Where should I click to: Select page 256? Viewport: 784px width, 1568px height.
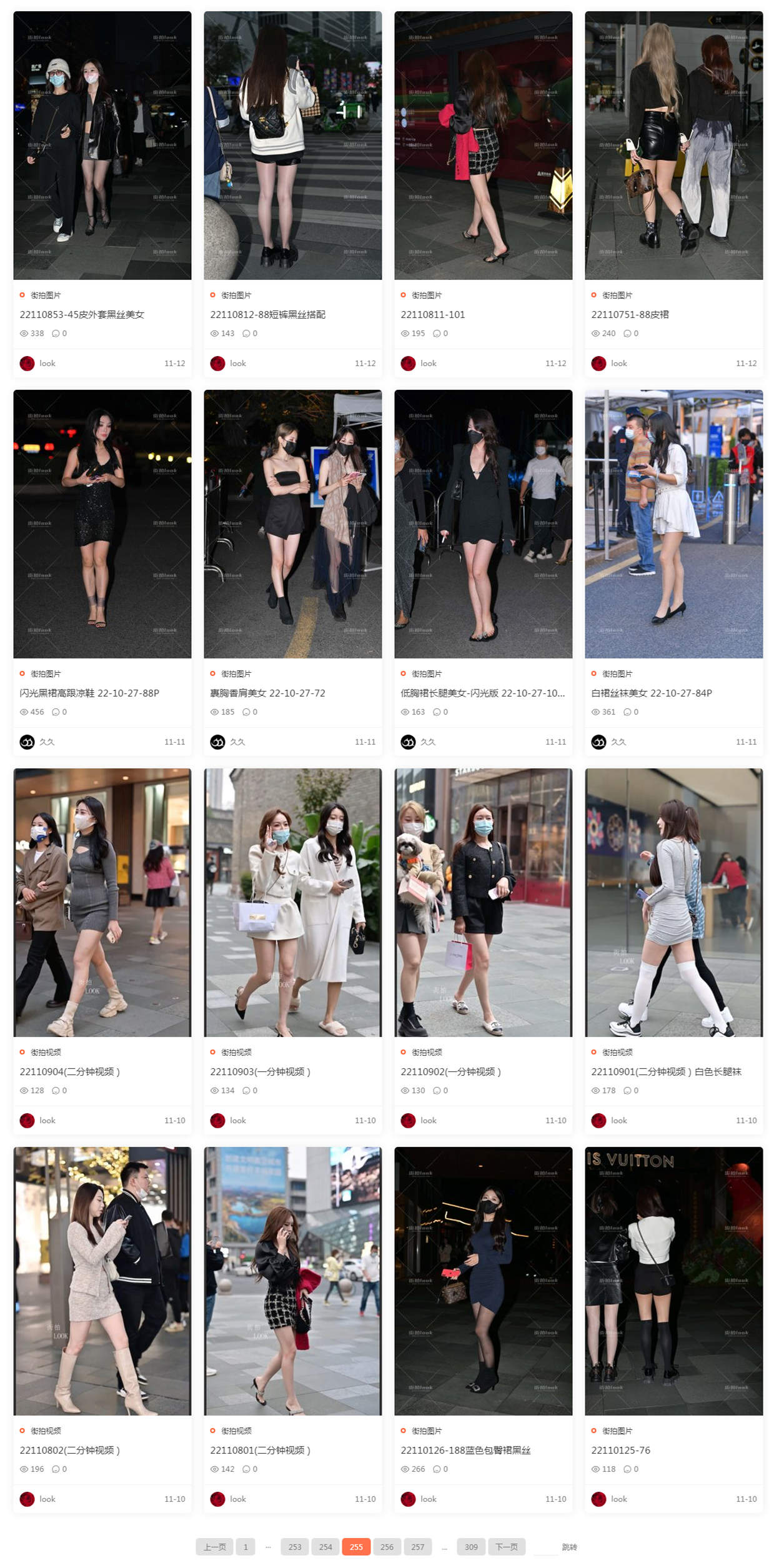tap(387, 1547)
